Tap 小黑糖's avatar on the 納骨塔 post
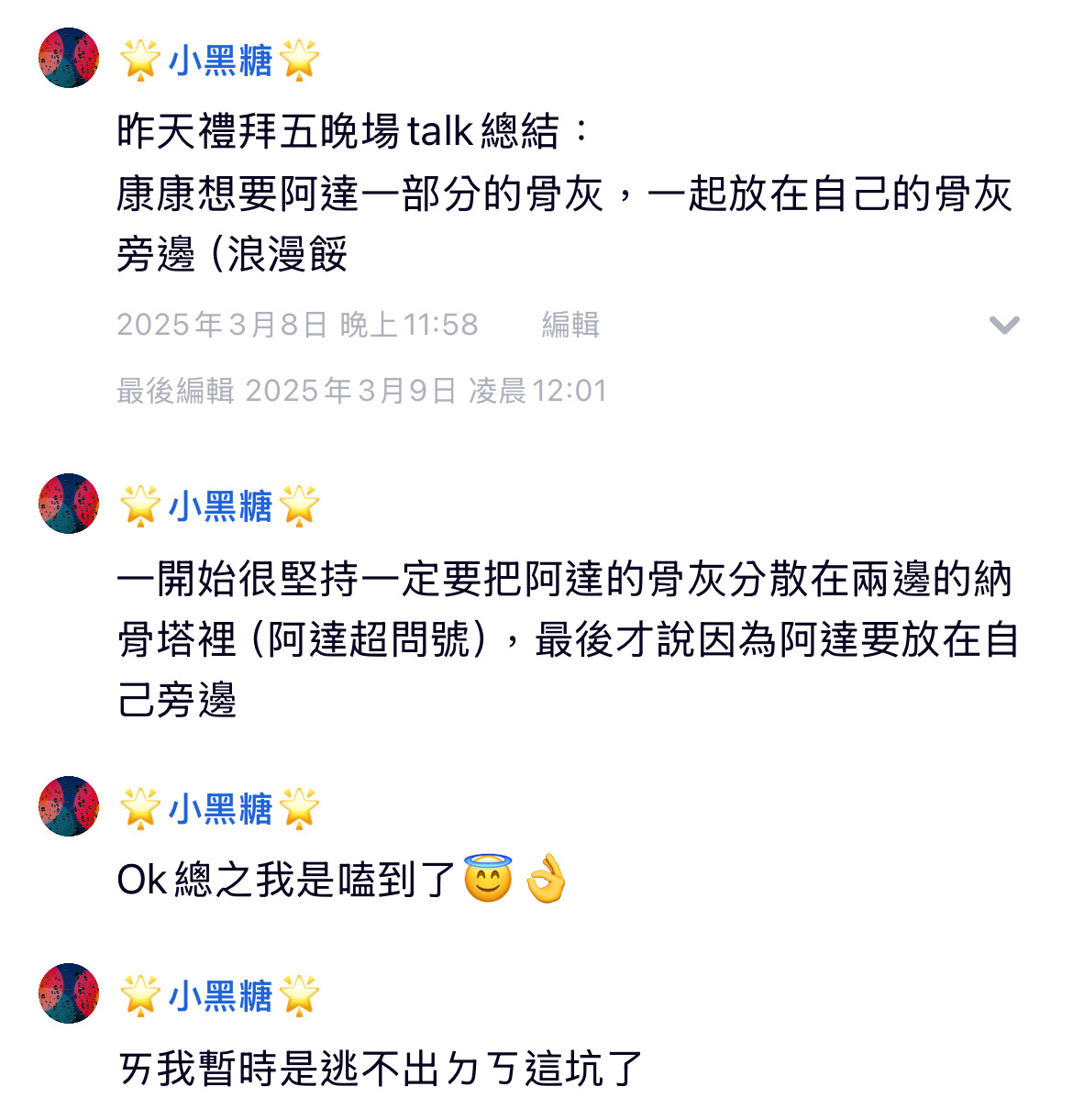 pyautogui.click(x=69, y=504)
